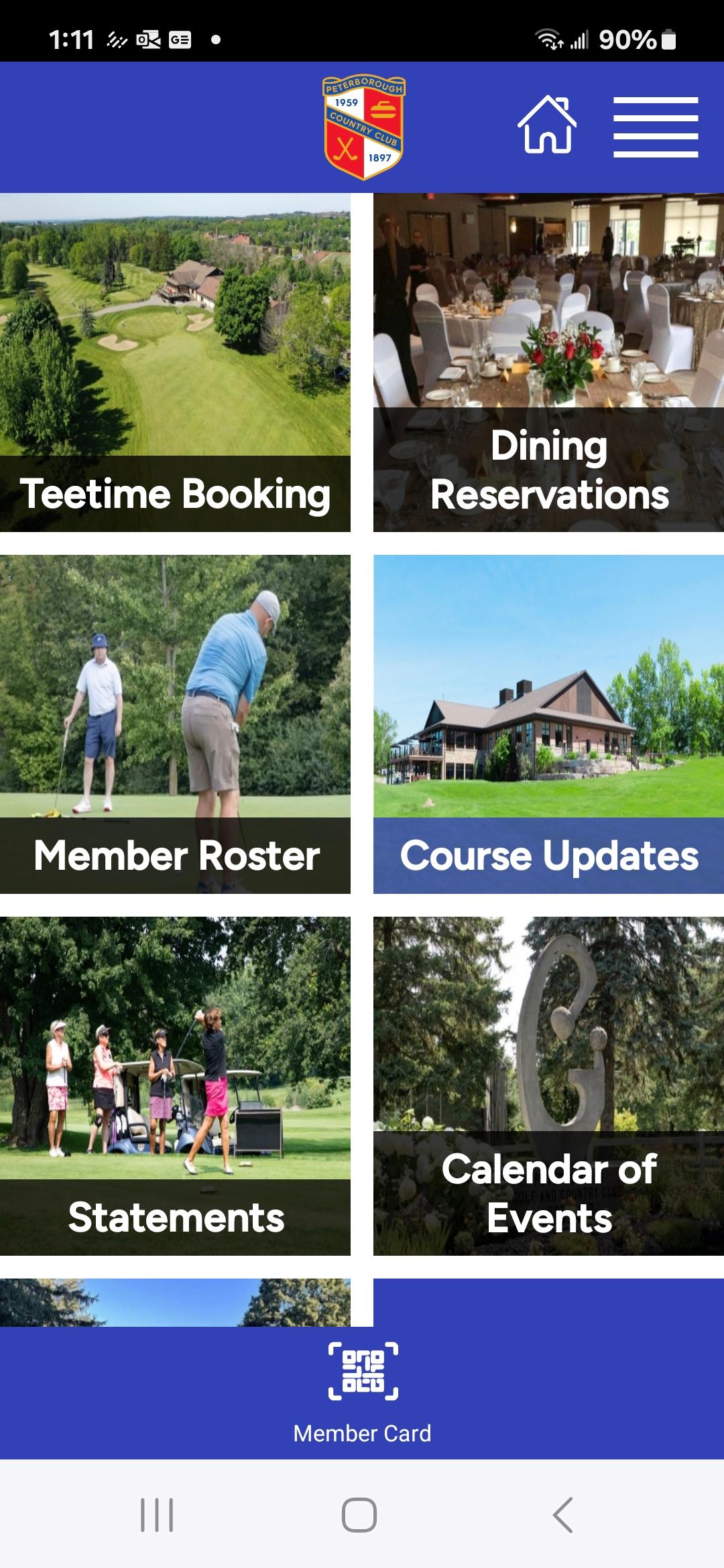Open Teetime Booking tile
This screenshot has width=724, height=1568.
pyautogui.click(x=175, y=363)
